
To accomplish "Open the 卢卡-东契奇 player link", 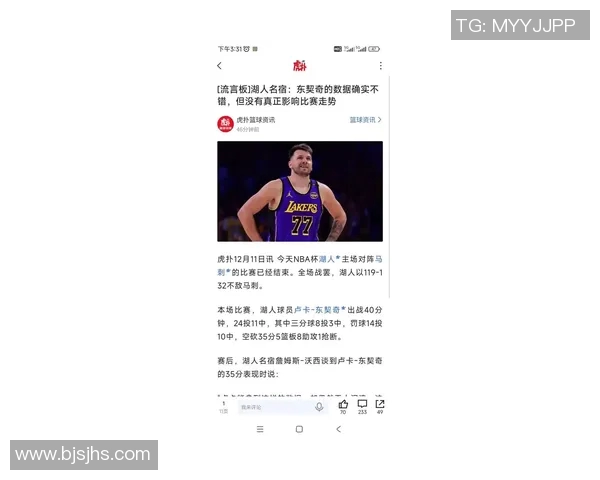I will point(319,310).
